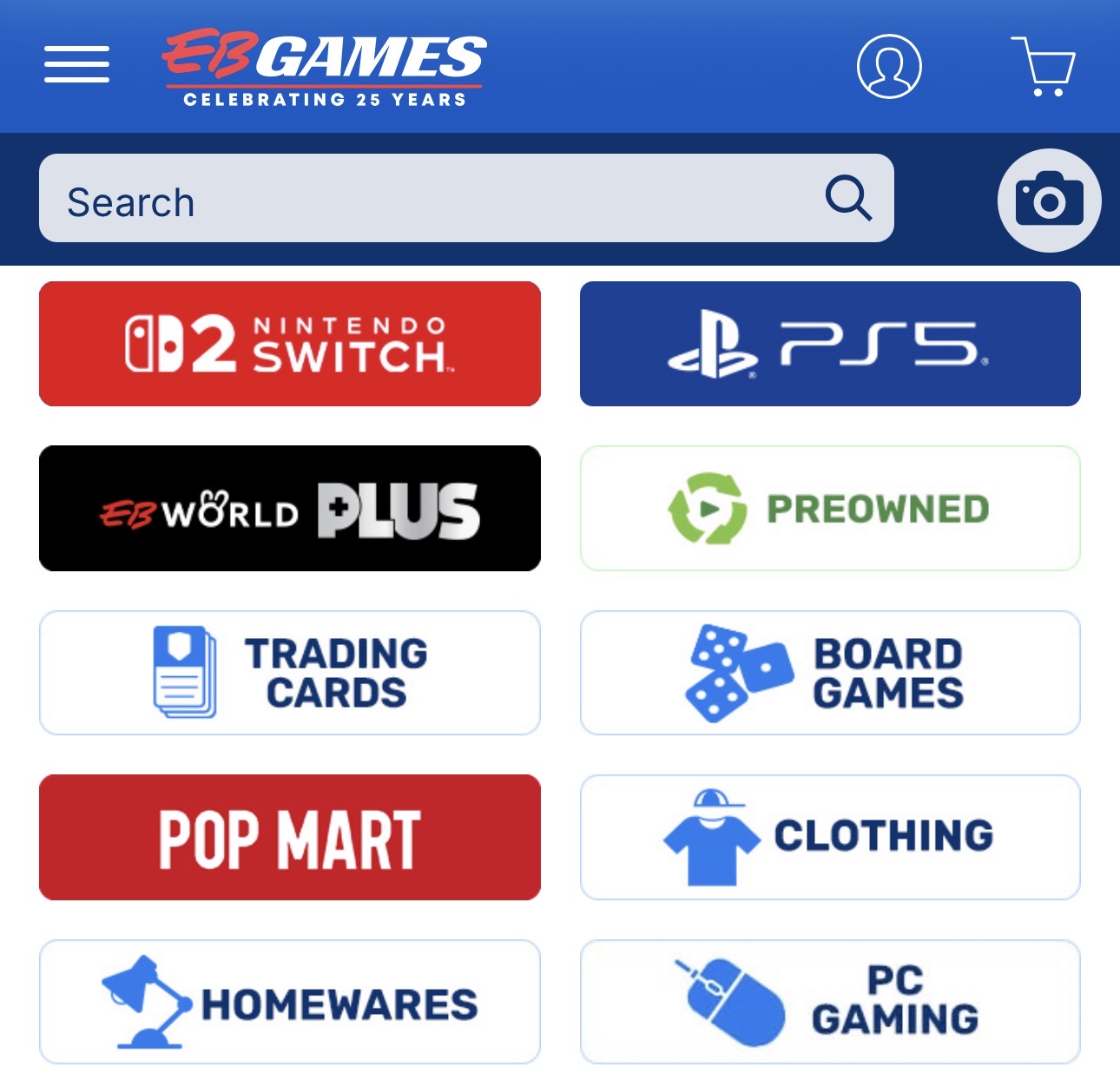Open EB World Plus
Viewport: 1120px width, 1080px height.
(x=290, y=509)
